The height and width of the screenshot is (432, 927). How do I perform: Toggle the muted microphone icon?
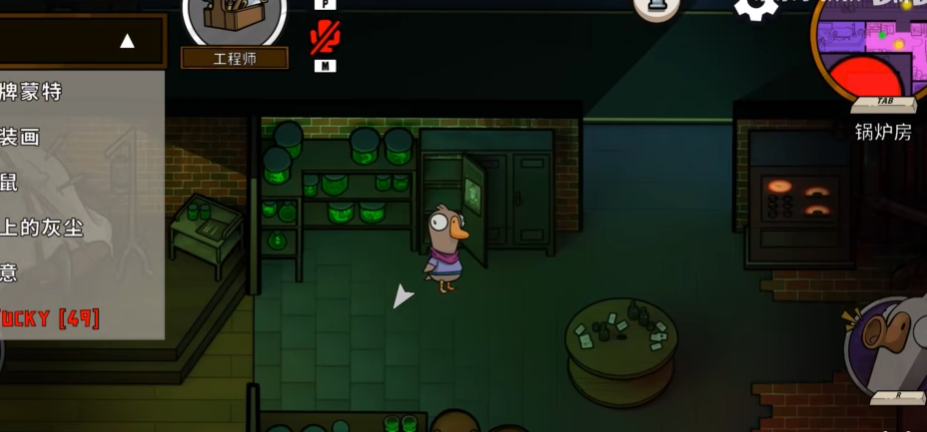(x=324, y=38)
